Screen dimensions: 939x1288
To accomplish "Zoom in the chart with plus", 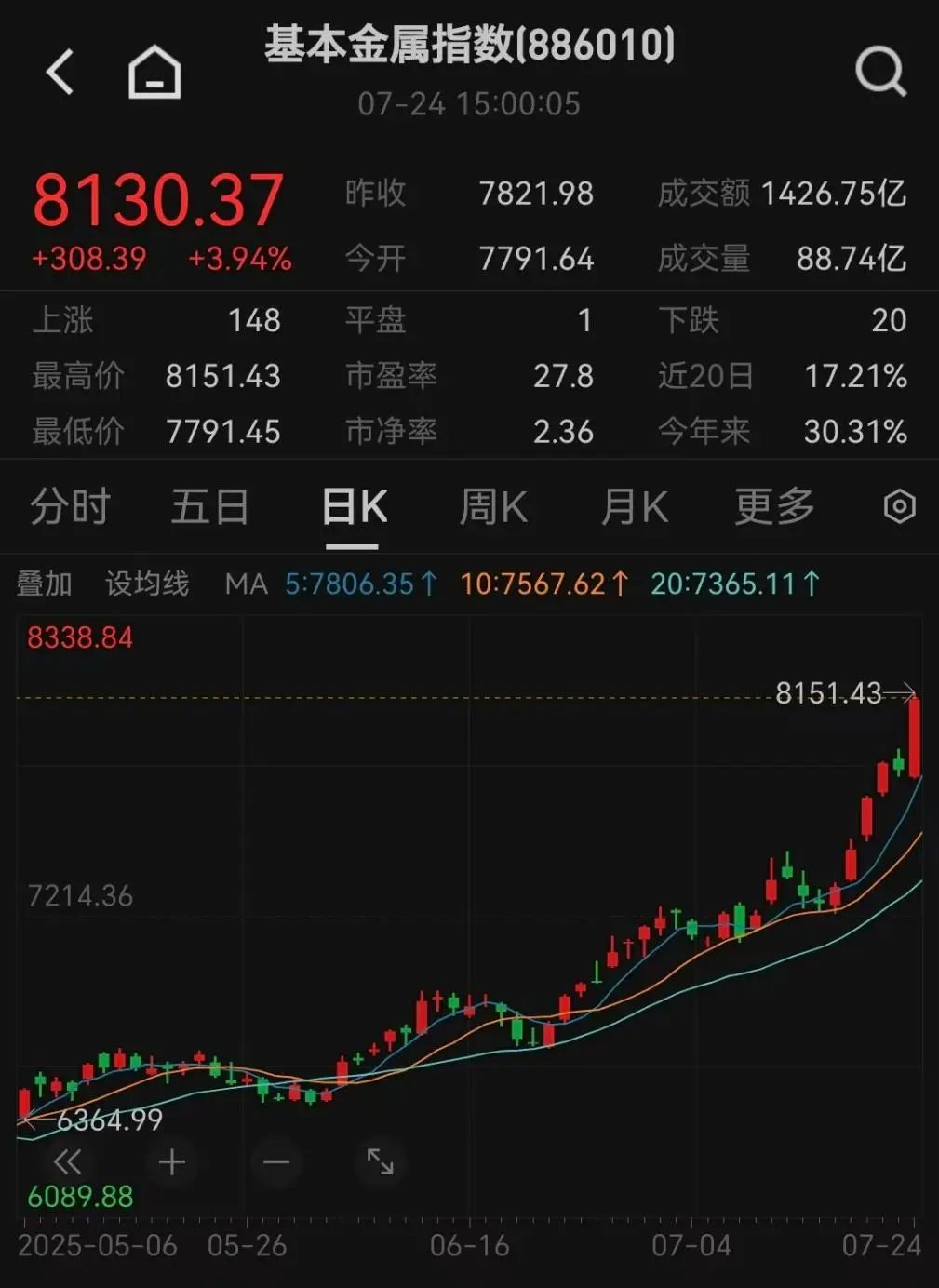I will pos(172,1161).
